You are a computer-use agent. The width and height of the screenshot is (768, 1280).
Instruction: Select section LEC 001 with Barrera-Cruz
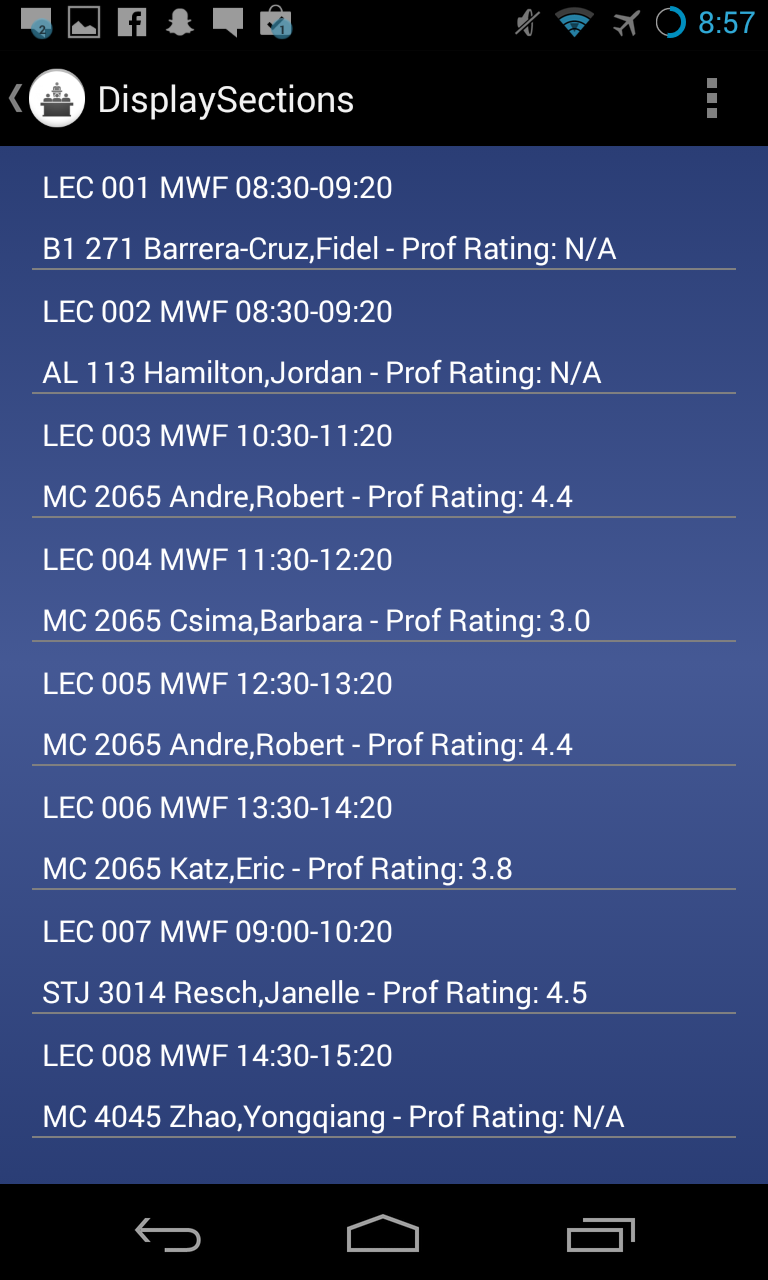click(384, 218)
